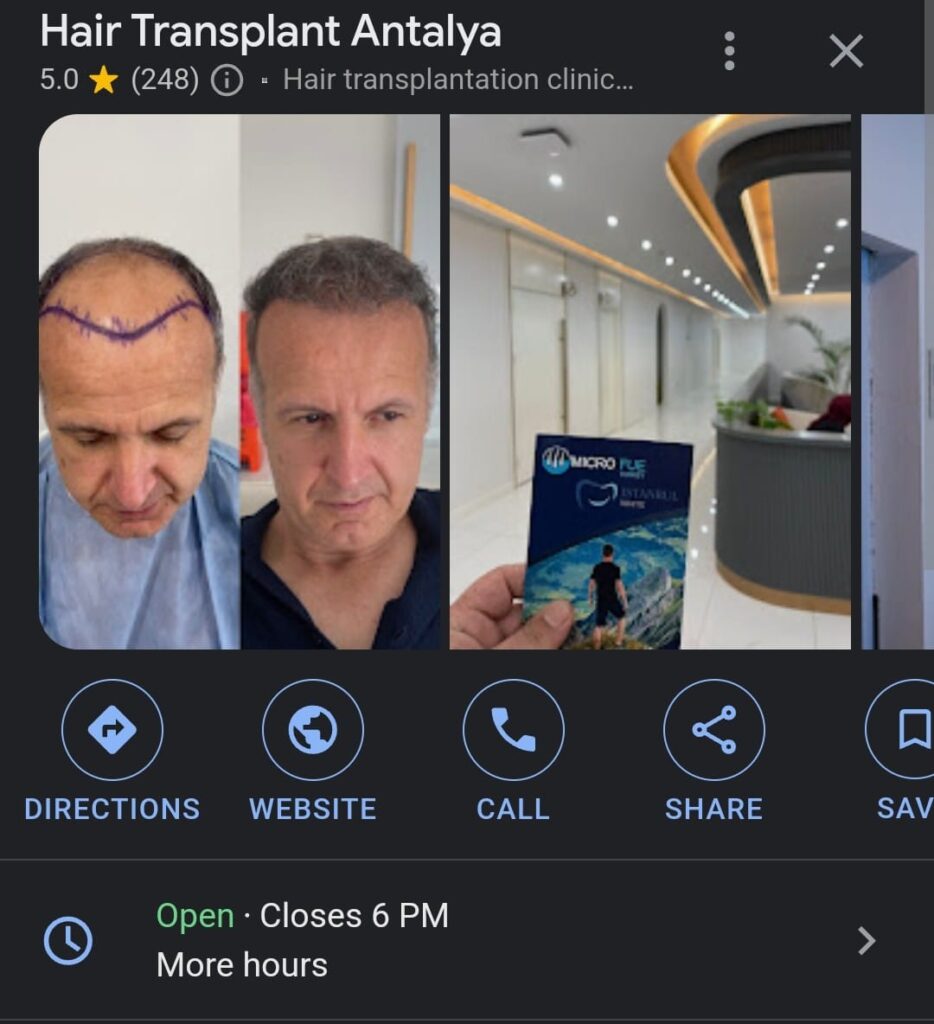Open the before-and-after hair photo

pos(239,381)
